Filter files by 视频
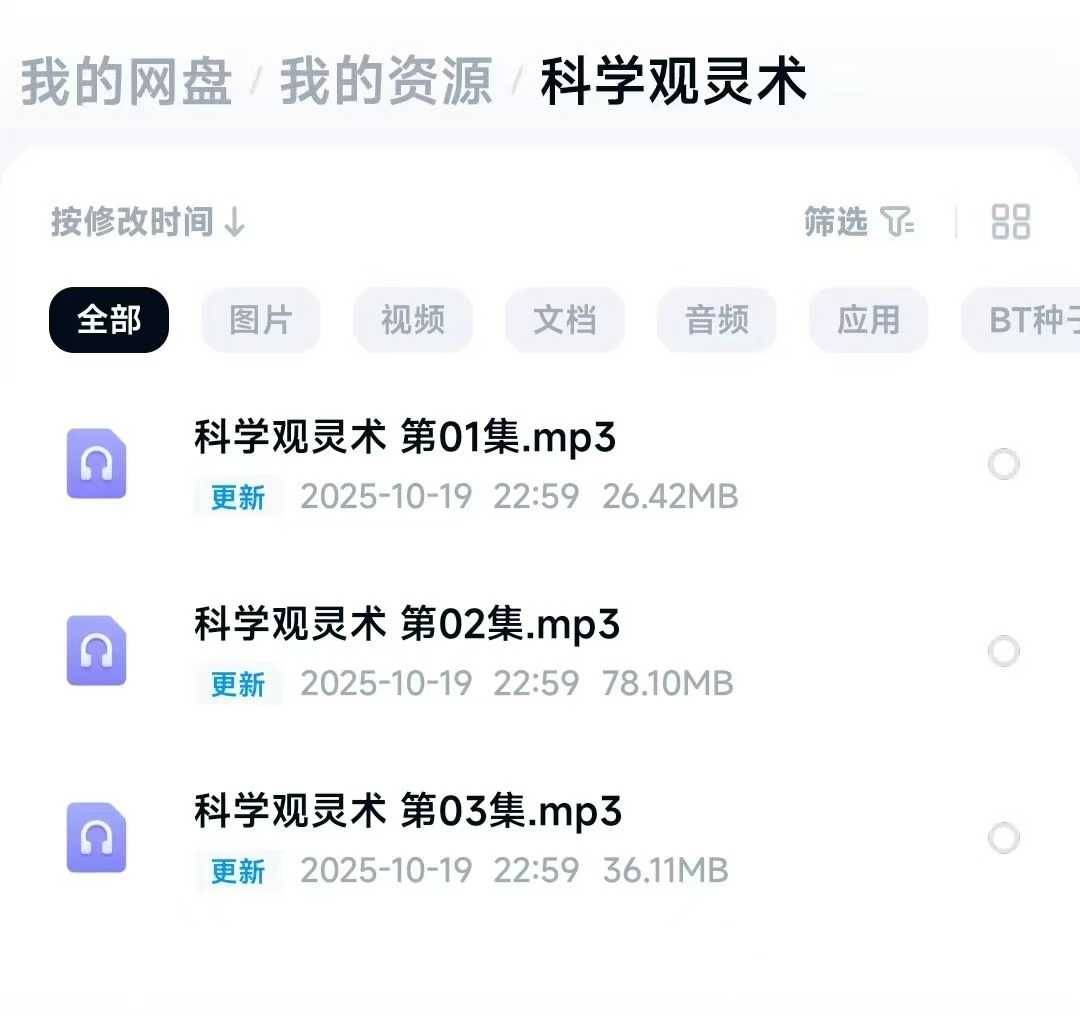The image size is (1080, 1016). click(413, 320)
